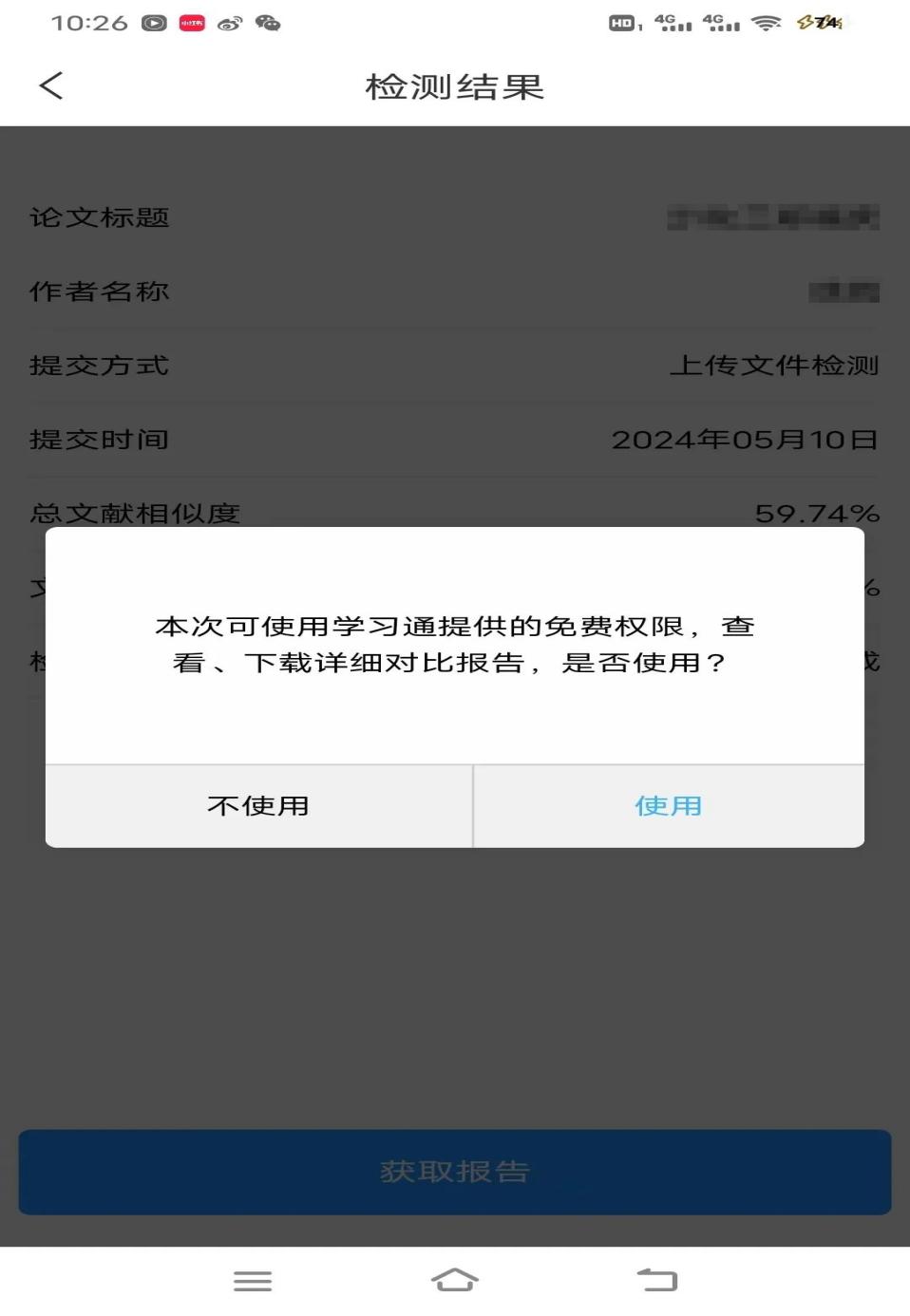Viewport: 910px width, 1316px height.
Task: Go back from the 检测结果 page
Action: (51, 86)
